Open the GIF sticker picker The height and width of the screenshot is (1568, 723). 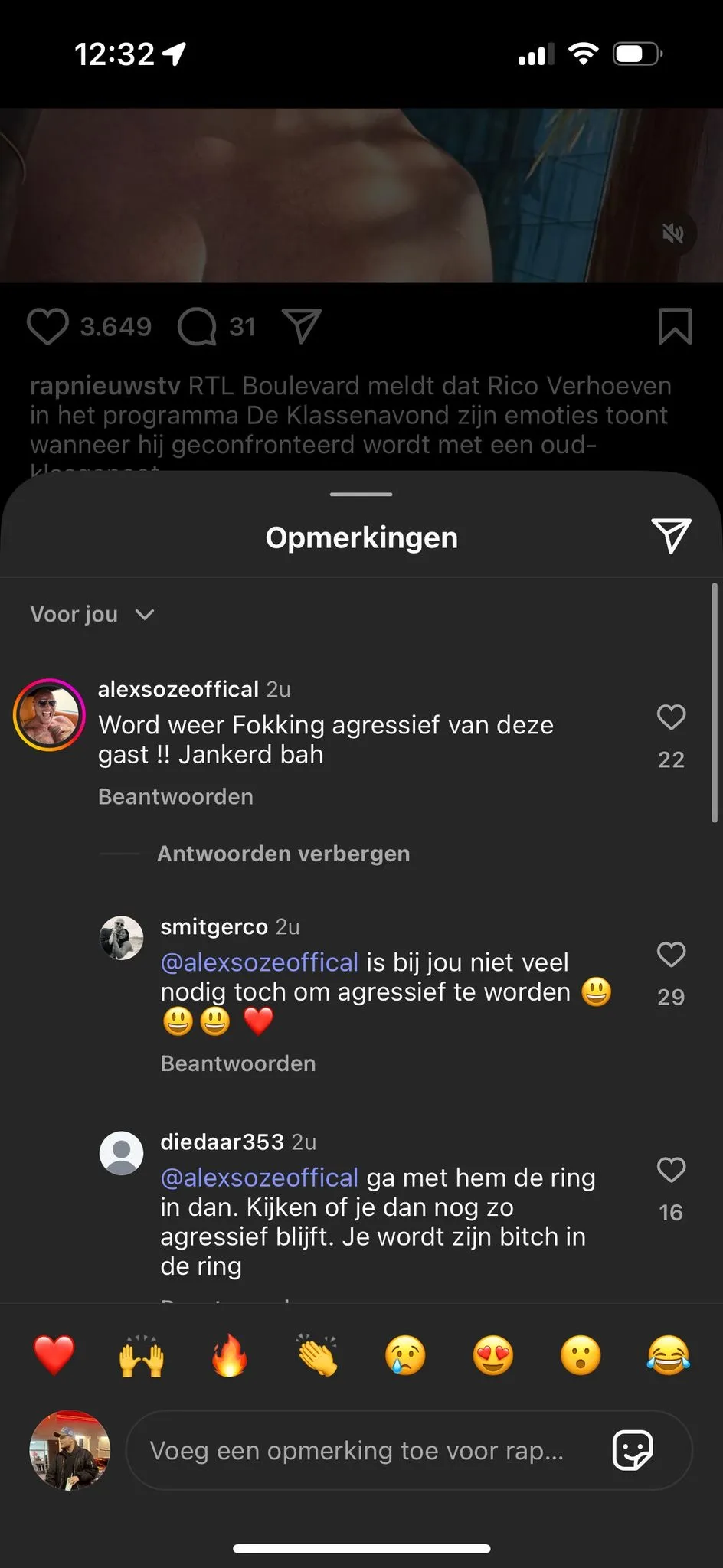click(x=633, y=1450)
